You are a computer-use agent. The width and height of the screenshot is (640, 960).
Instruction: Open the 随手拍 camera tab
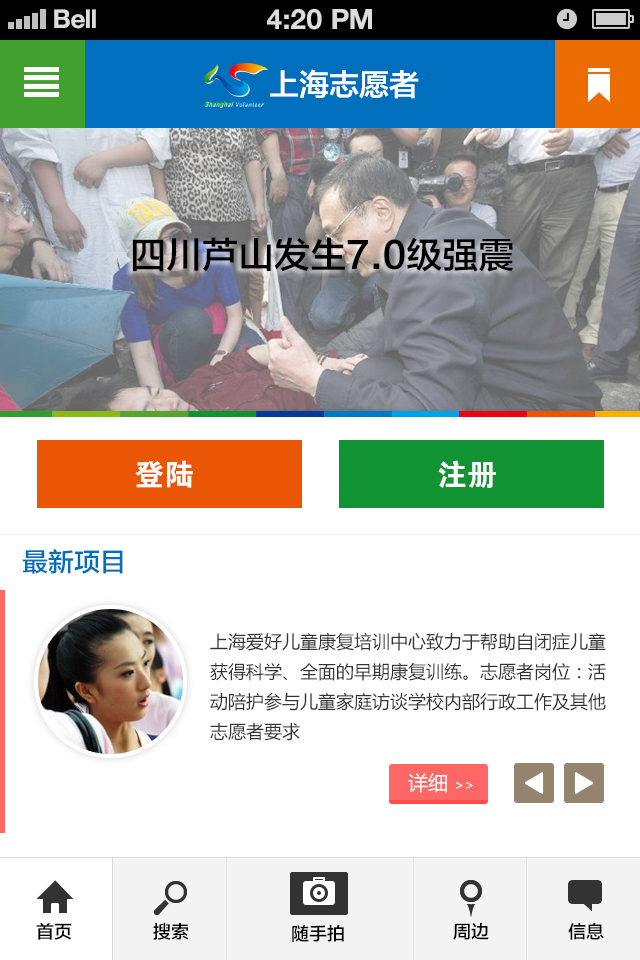tap(319, 909)
